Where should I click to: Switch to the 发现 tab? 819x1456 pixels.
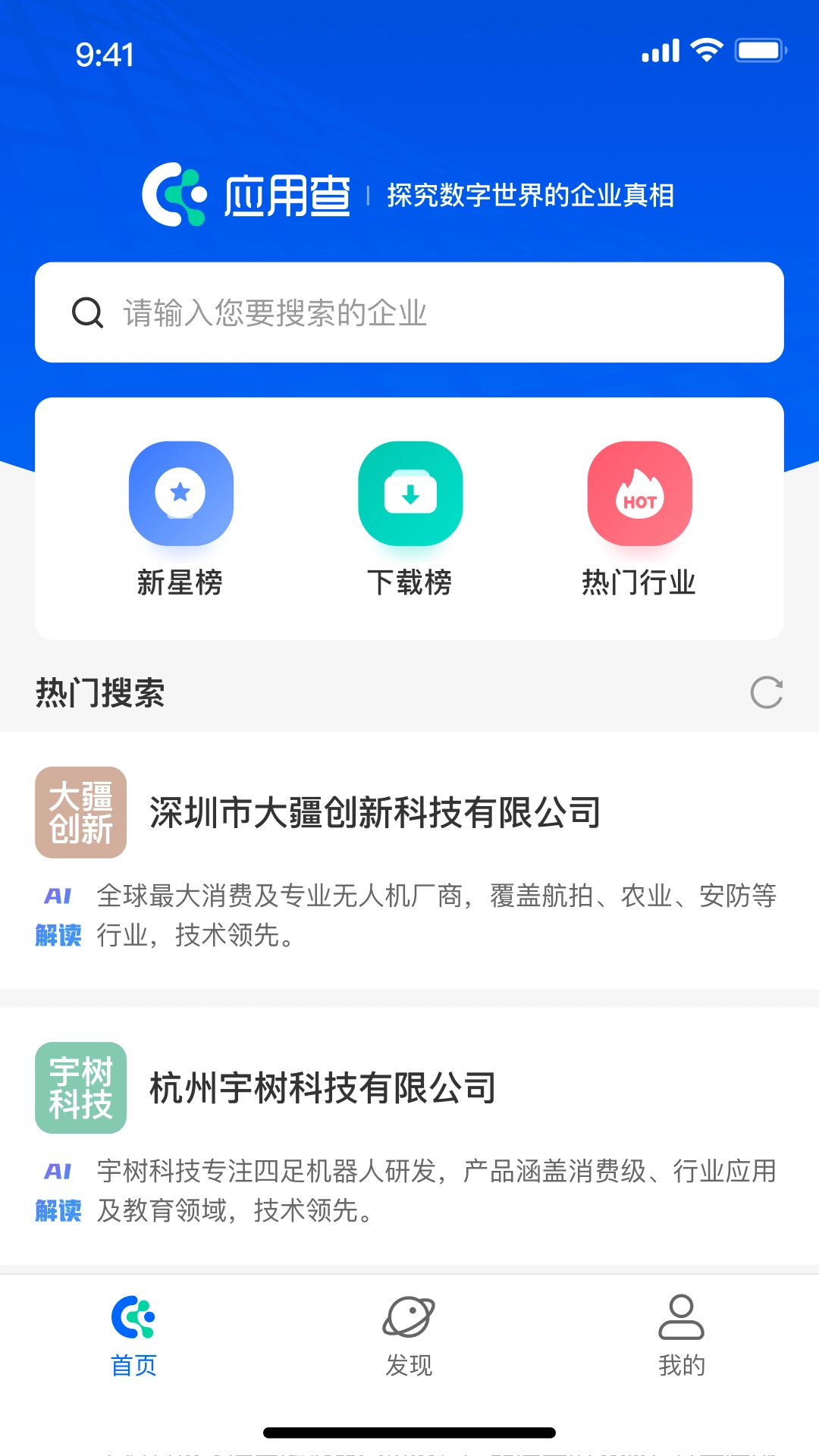click(x=409, y=1335)
